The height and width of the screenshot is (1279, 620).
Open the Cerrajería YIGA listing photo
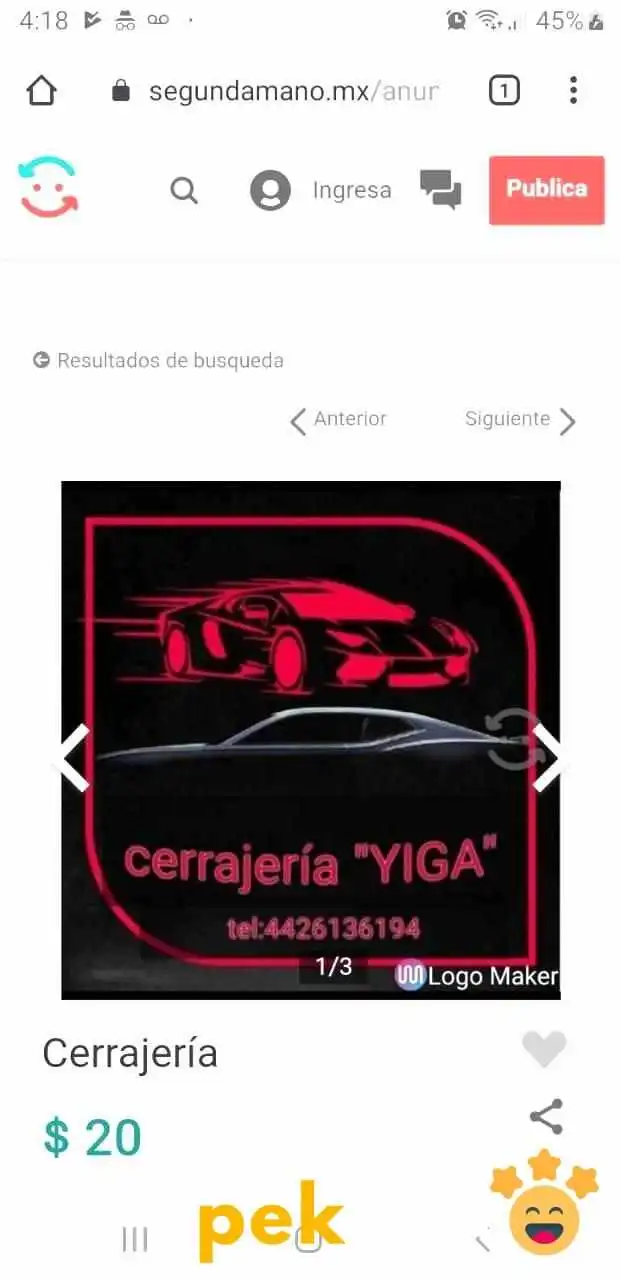311,740
